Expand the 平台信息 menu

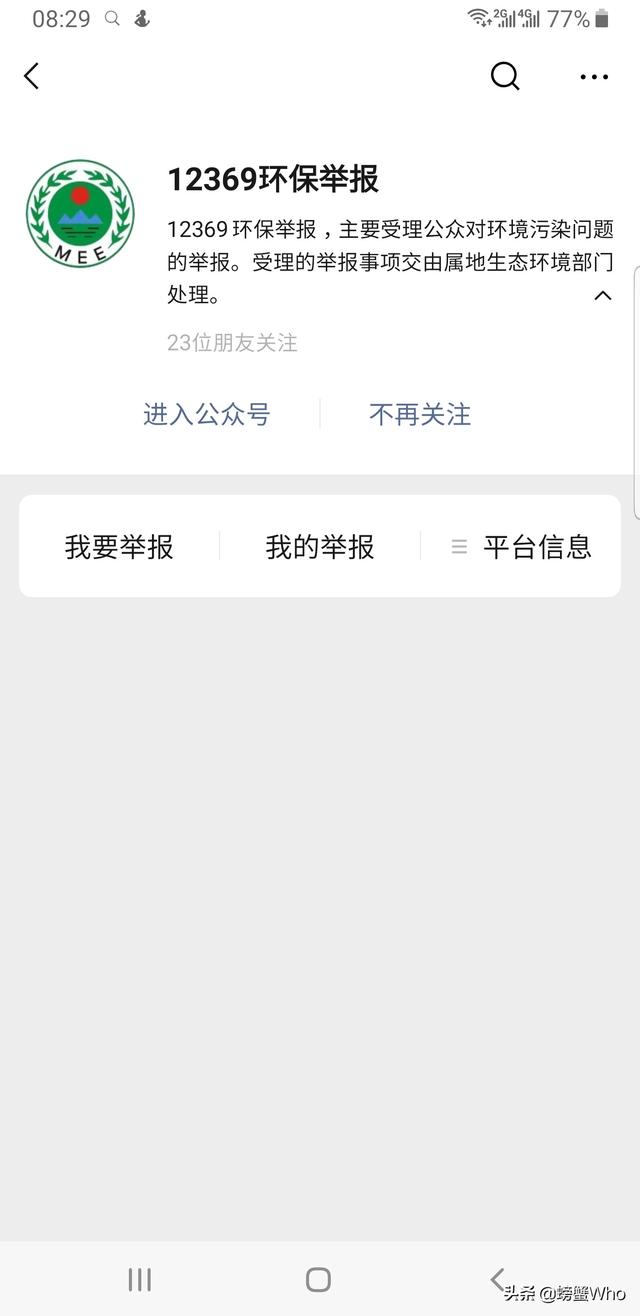522,547
